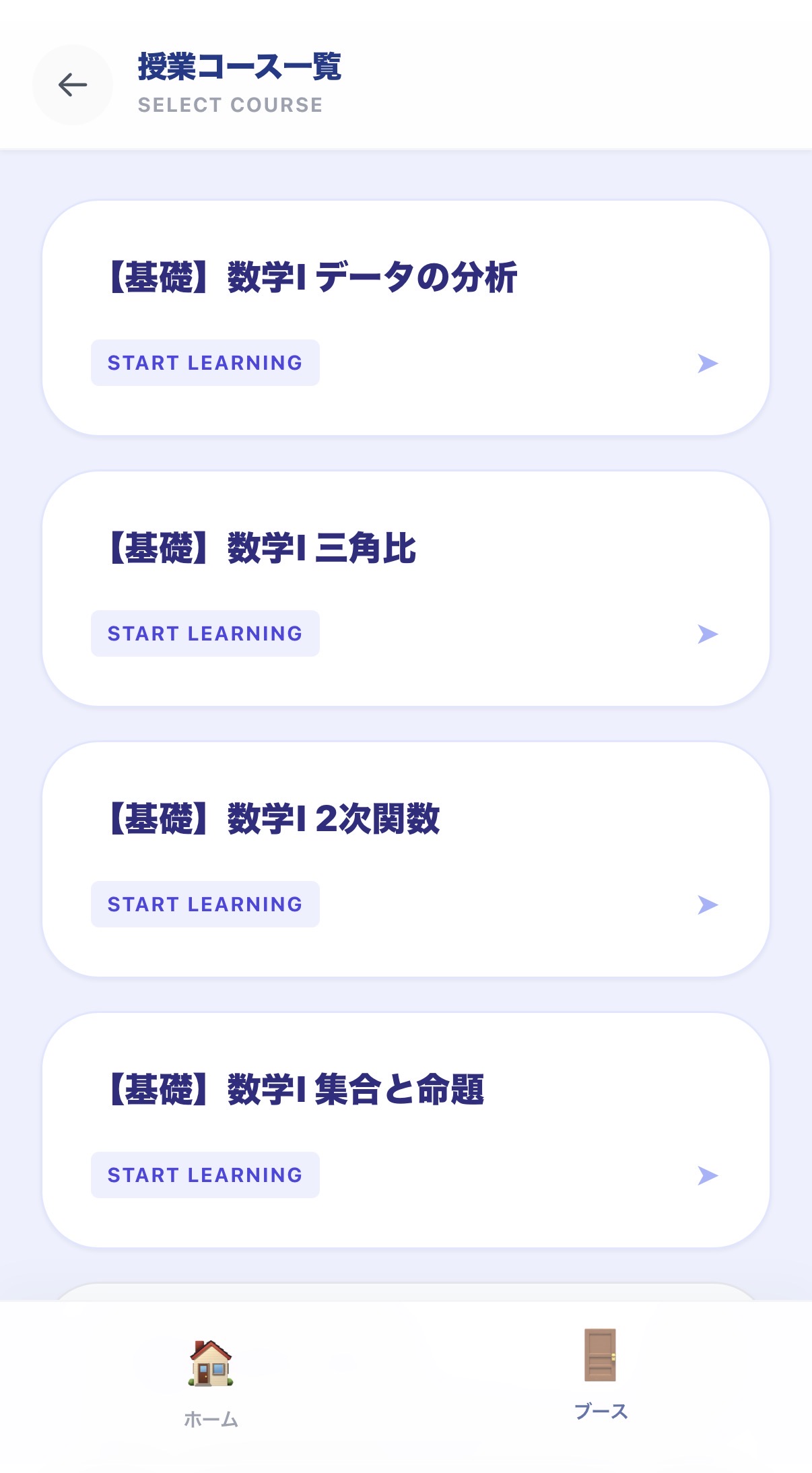The width and height of the screenshot is (812, 1473).
Task: Click the 授業コース一覧 header title
Action: tap(239, 69)
